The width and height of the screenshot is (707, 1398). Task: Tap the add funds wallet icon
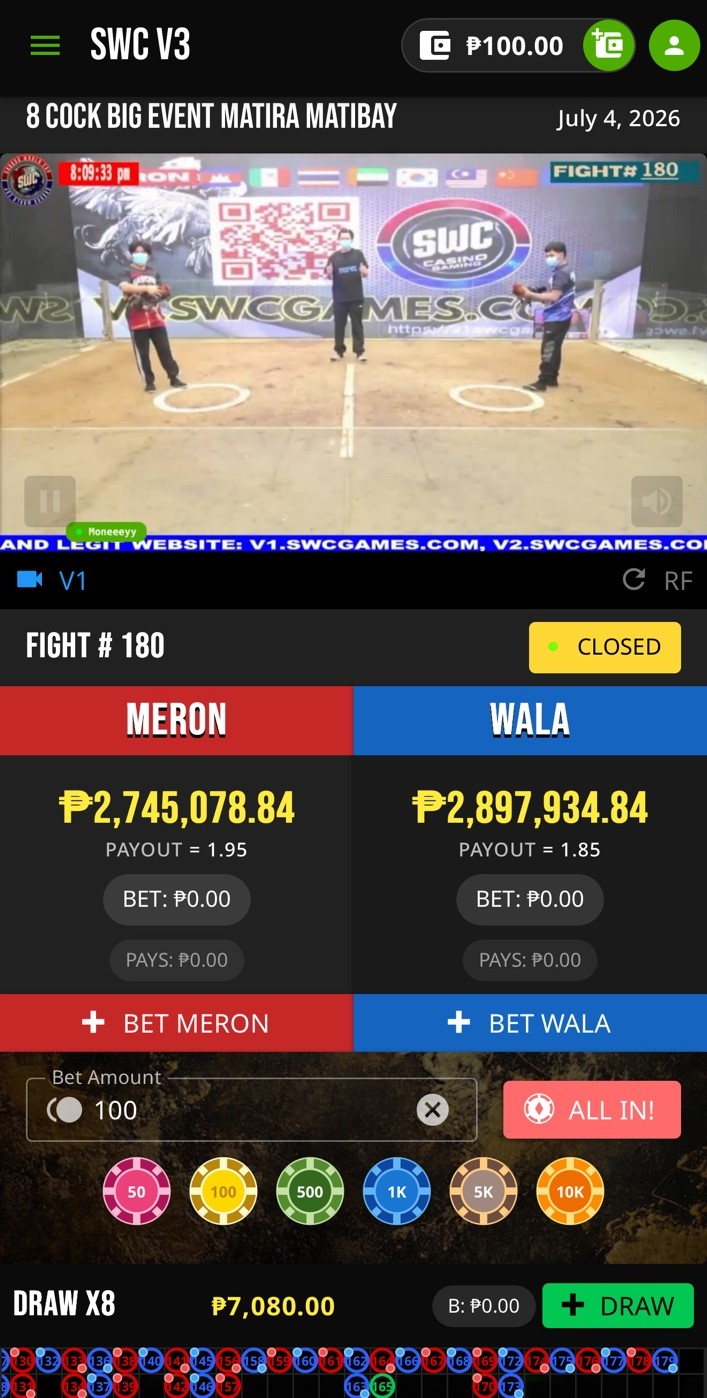click(608, 45)
